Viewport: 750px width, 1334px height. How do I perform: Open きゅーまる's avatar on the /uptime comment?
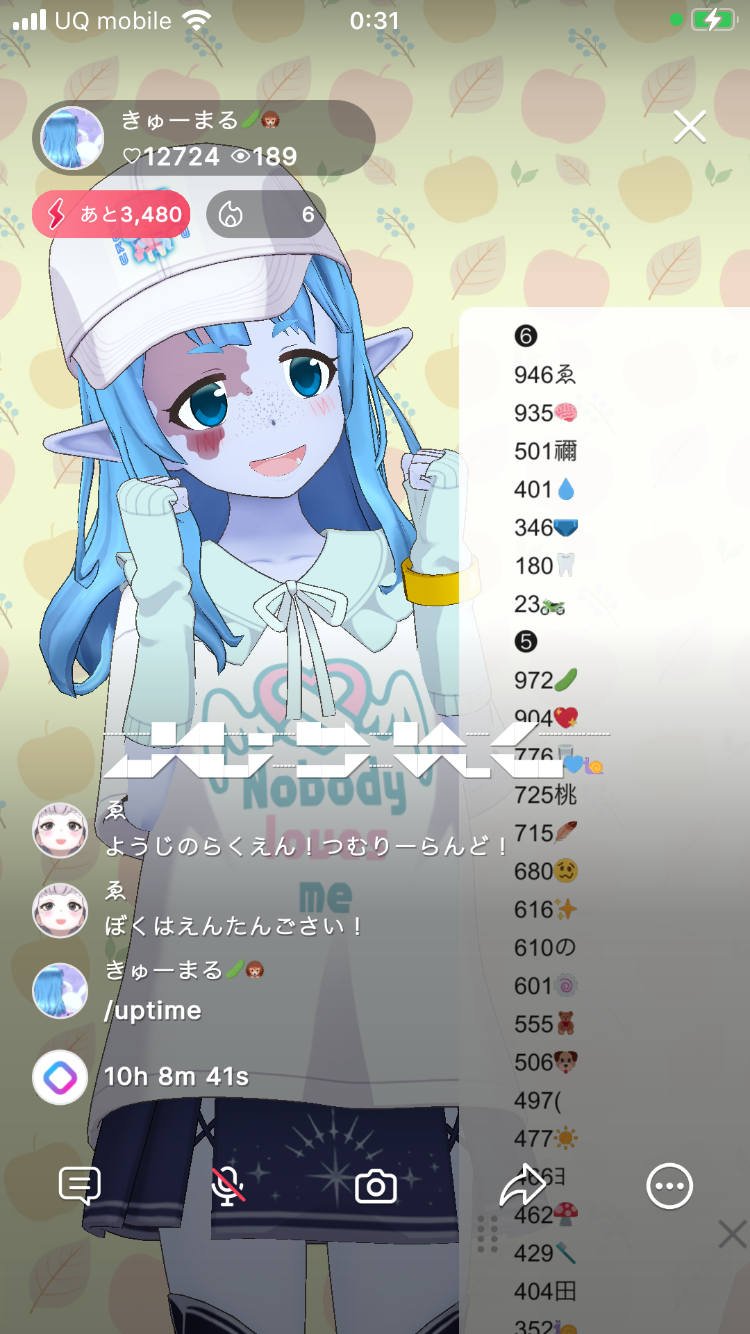coord(60,991)
